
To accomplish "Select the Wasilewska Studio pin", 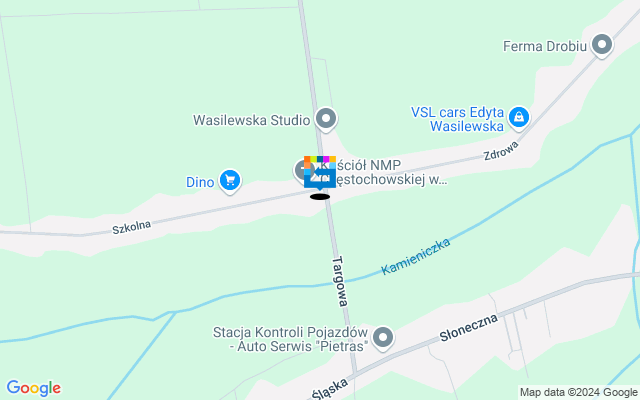I will point(325,120).
